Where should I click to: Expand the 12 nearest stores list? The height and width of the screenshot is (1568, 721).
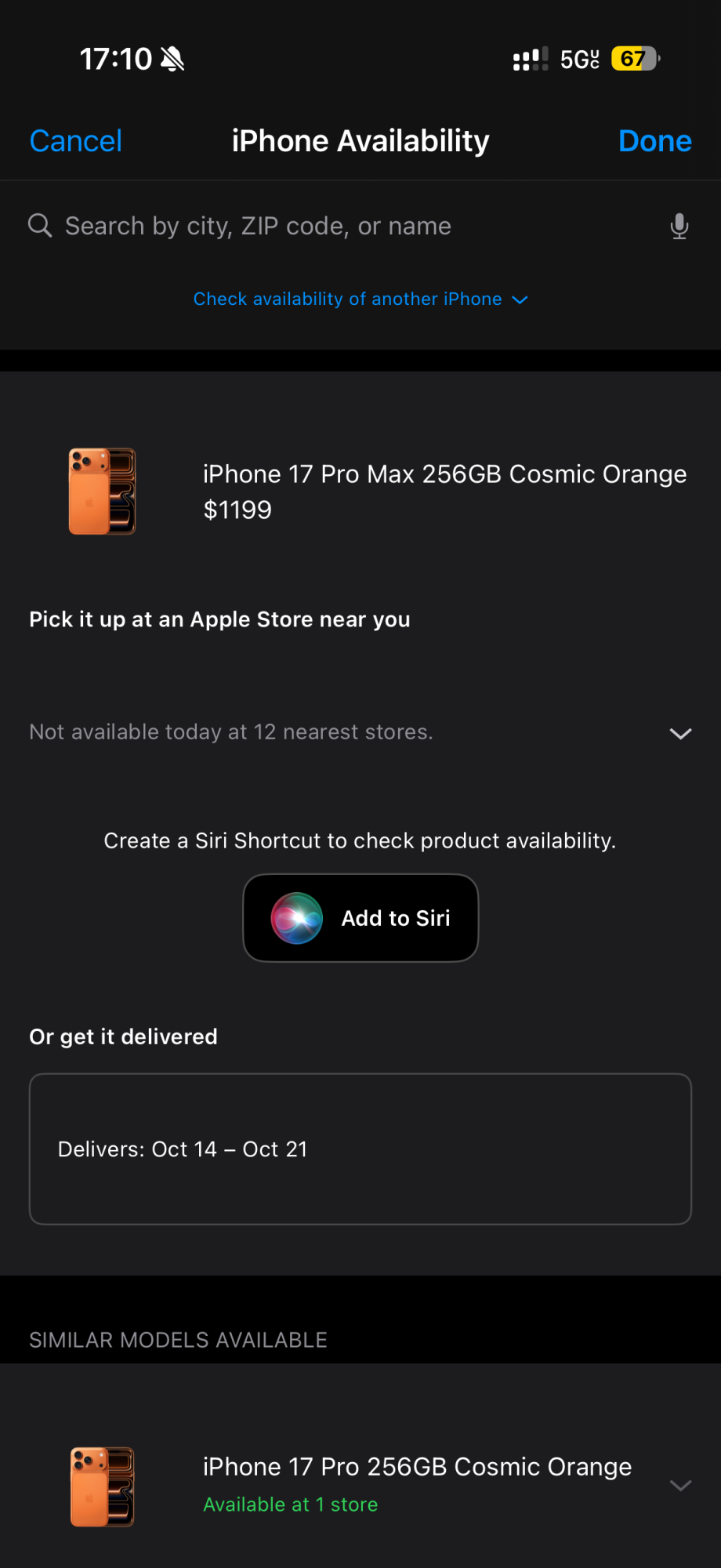tap(679, 733)
